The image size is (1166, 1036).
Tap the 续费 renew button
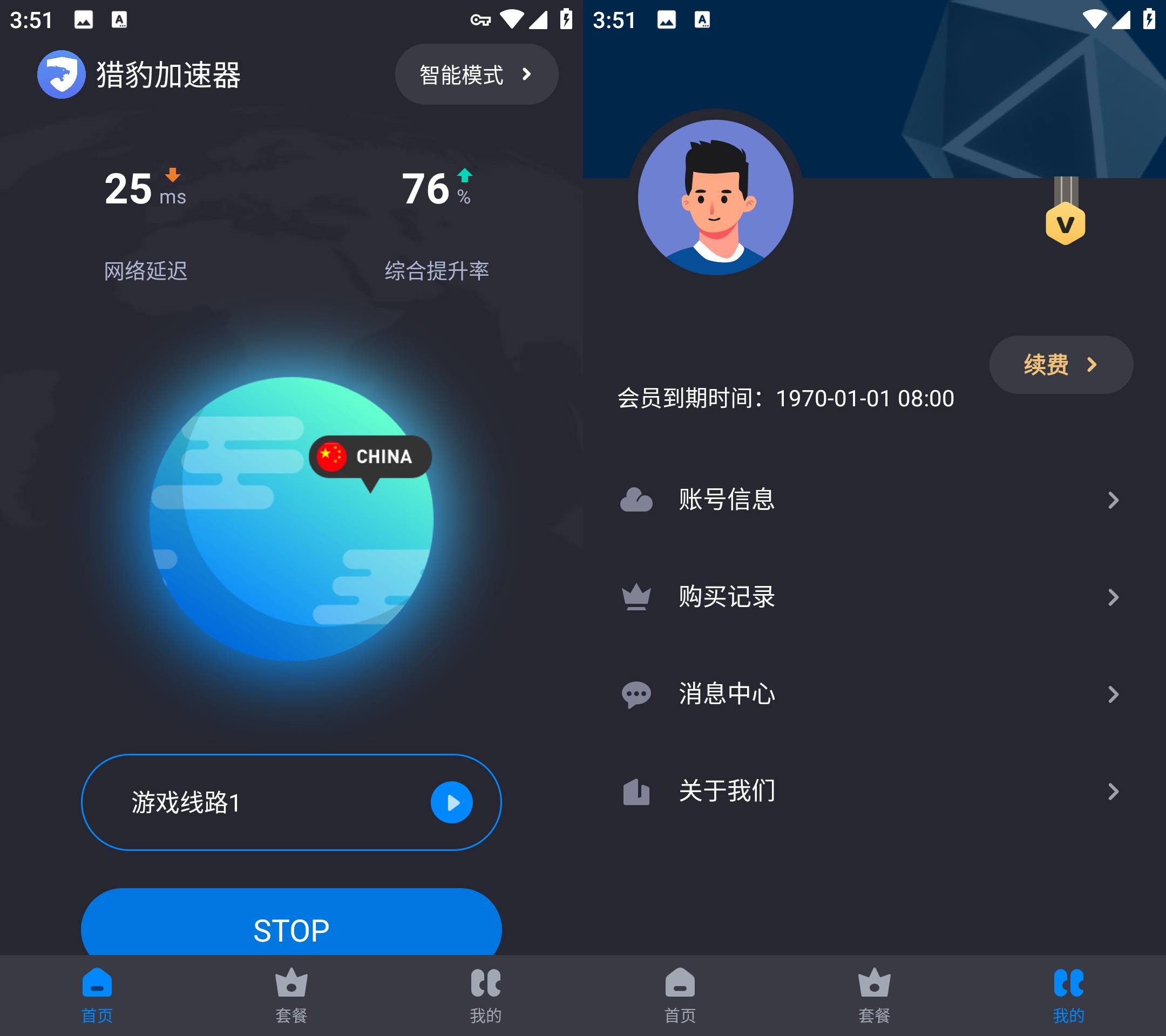coord(1061,365)
